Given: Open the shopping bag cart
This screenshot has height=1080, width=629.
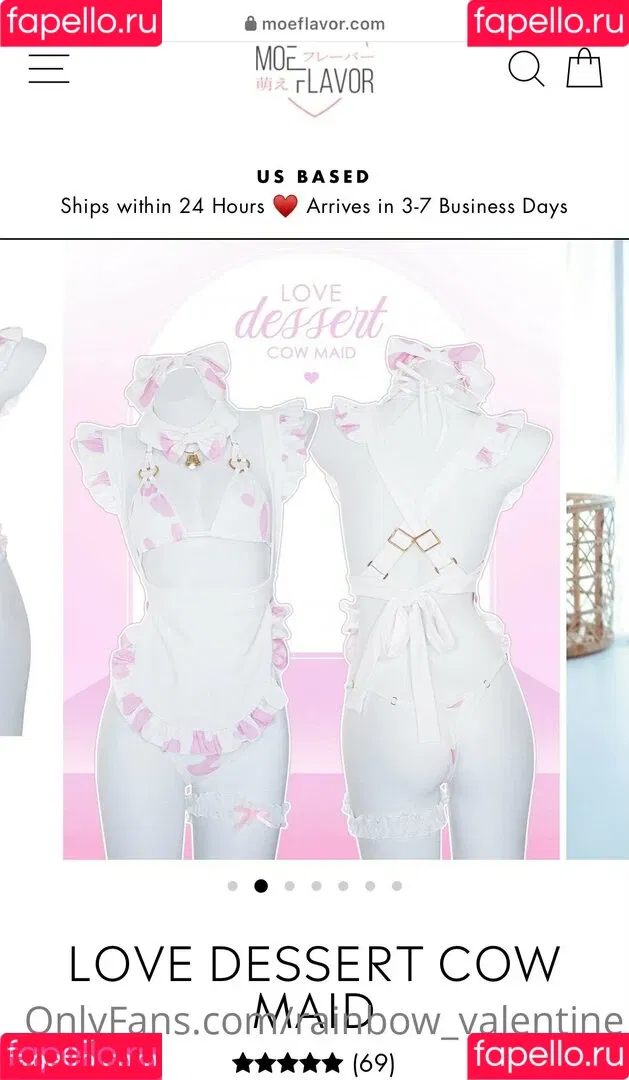Looking at the screenshot, I should coord(585,69).
